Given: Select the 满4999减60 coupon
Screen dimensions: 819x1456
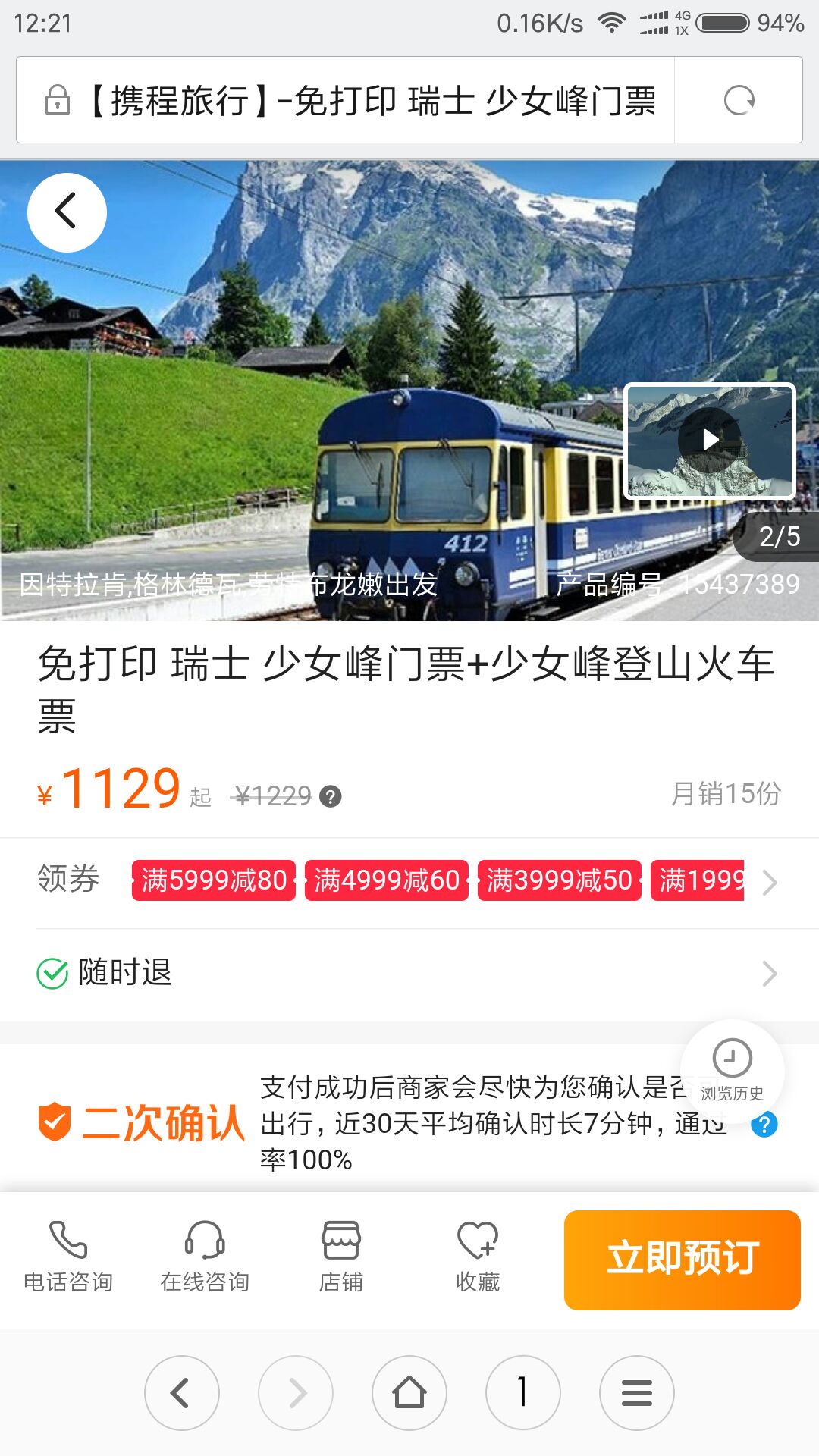Looking at the screenshot, I should coord(387,880).
